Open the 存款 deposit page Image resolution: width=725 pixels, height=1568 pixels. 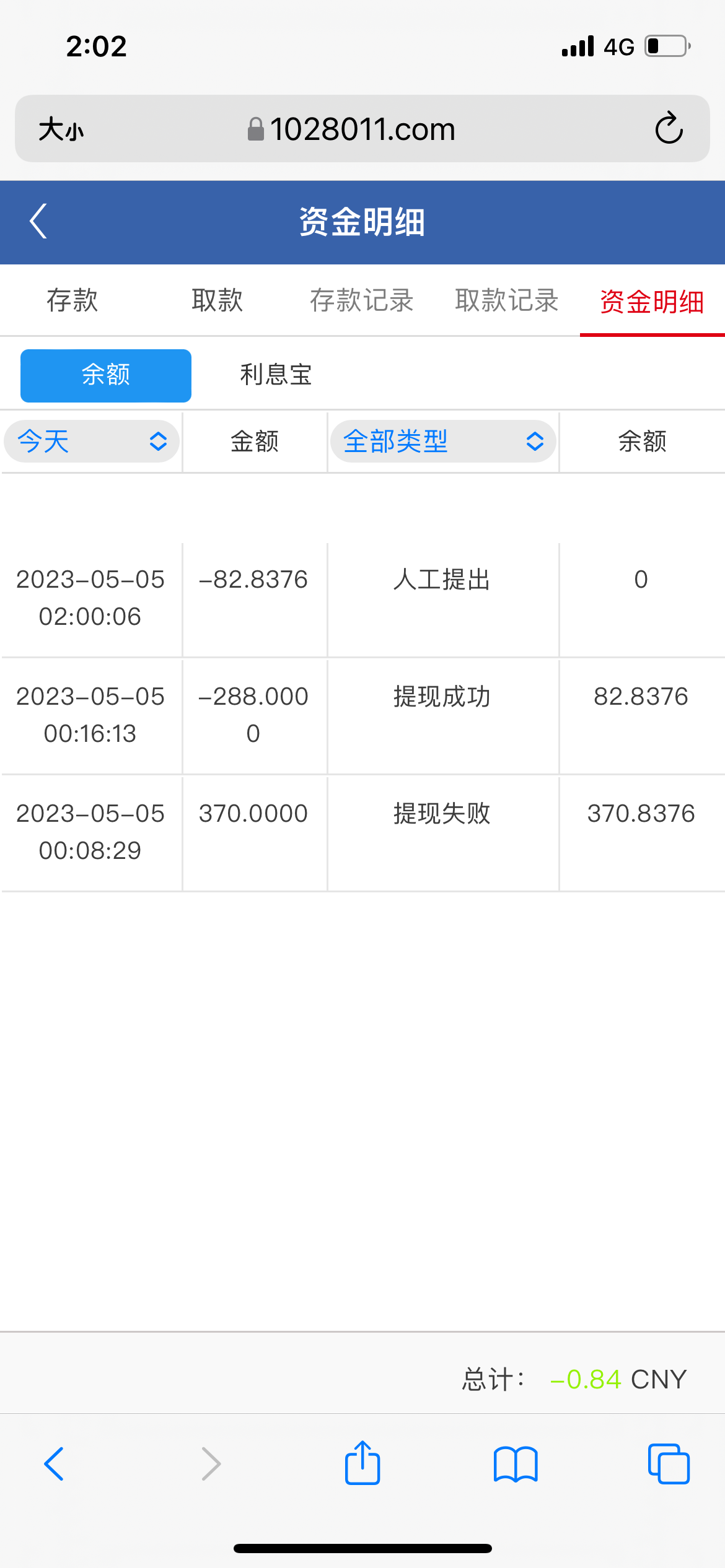coord(72,300)
